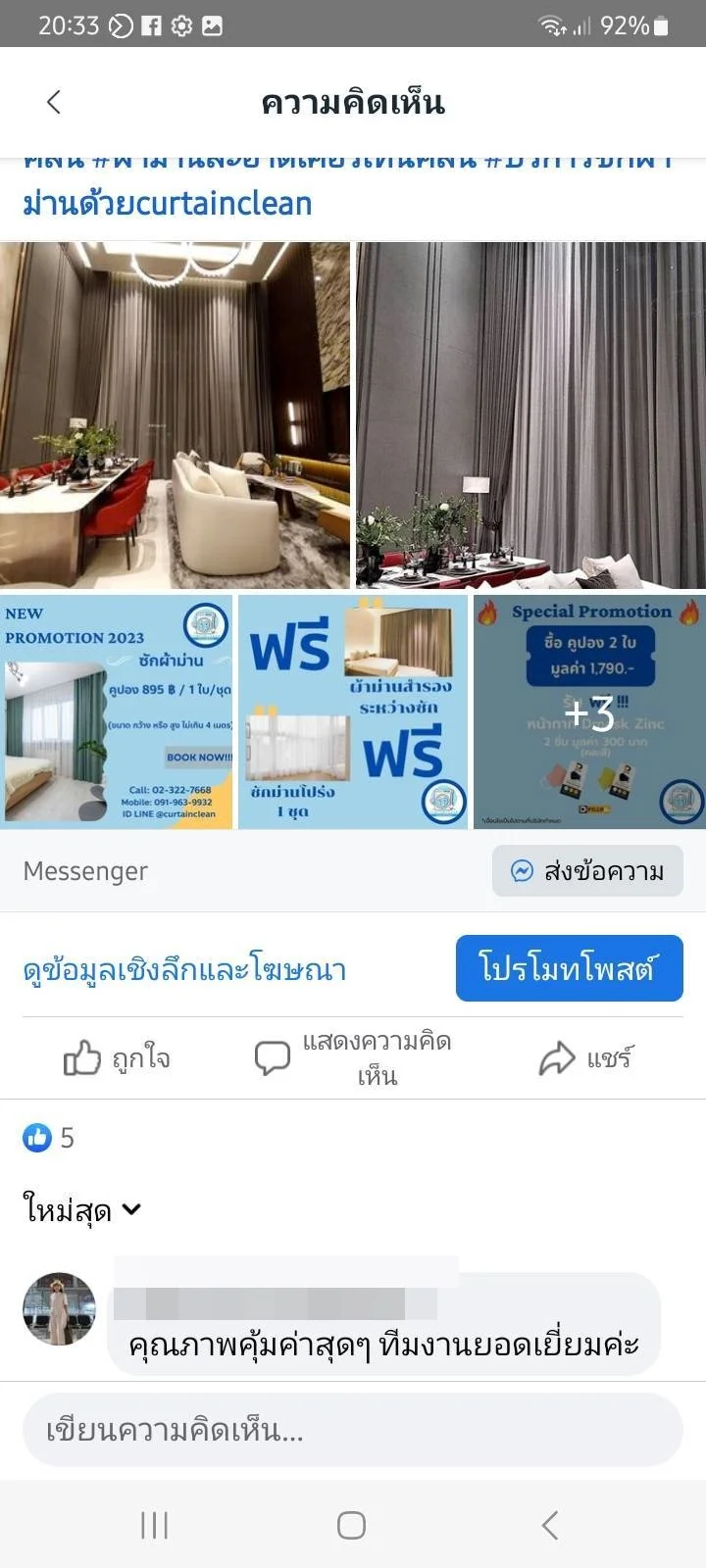
Task: Like the post with ถูกใจ
Action: point(117,1058)
